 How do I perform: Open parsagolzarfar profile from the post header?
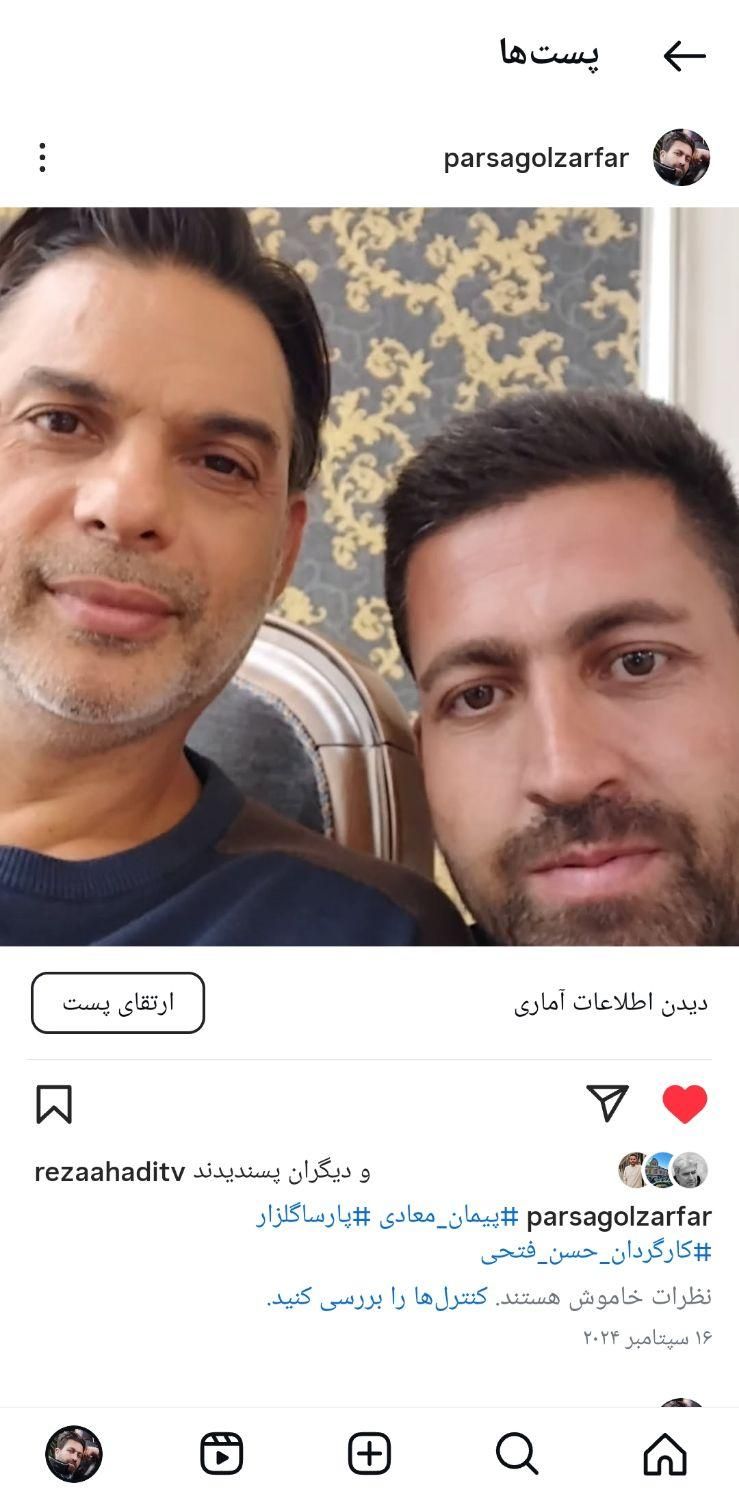click(x=536, y=158)
